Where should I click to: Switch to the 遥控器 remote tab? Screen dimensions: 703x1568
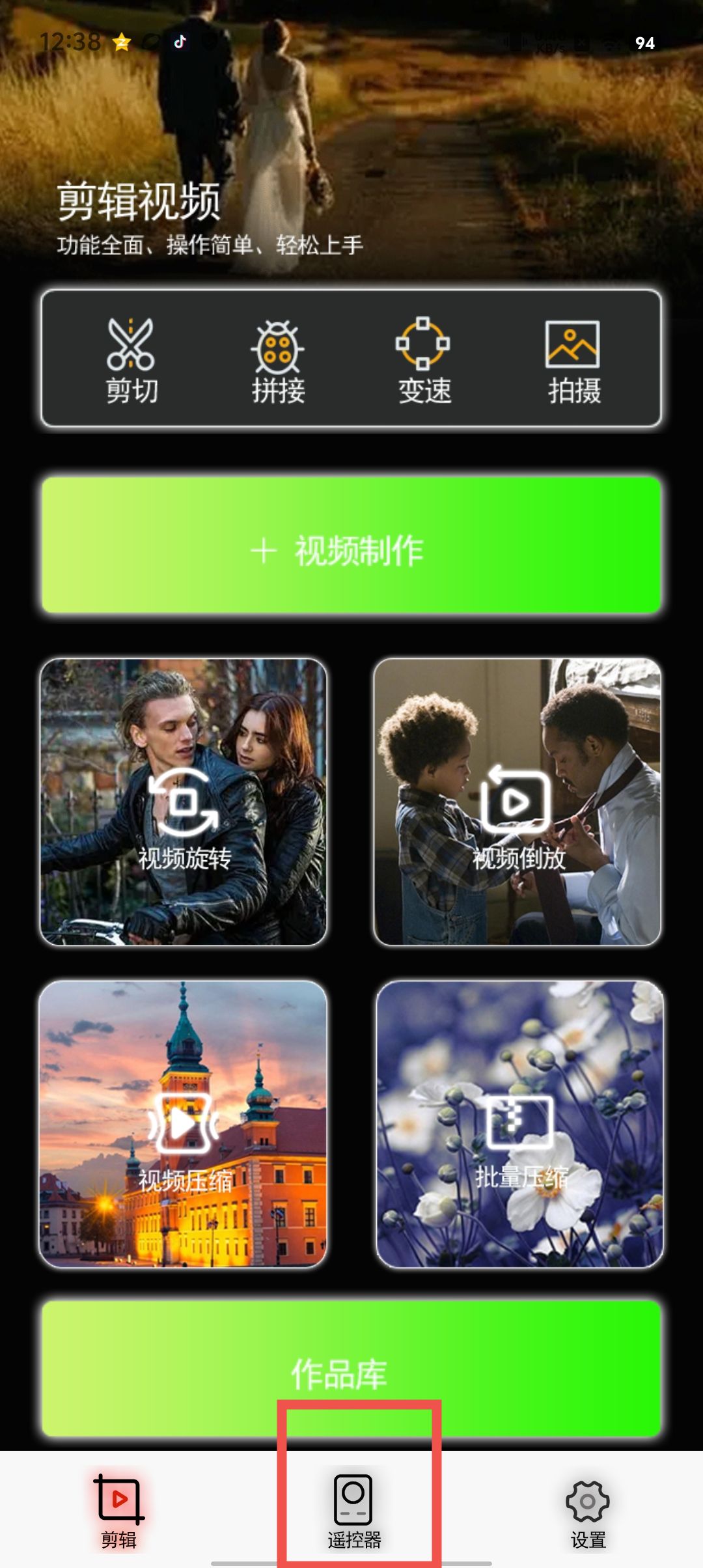click(354, 1511)
